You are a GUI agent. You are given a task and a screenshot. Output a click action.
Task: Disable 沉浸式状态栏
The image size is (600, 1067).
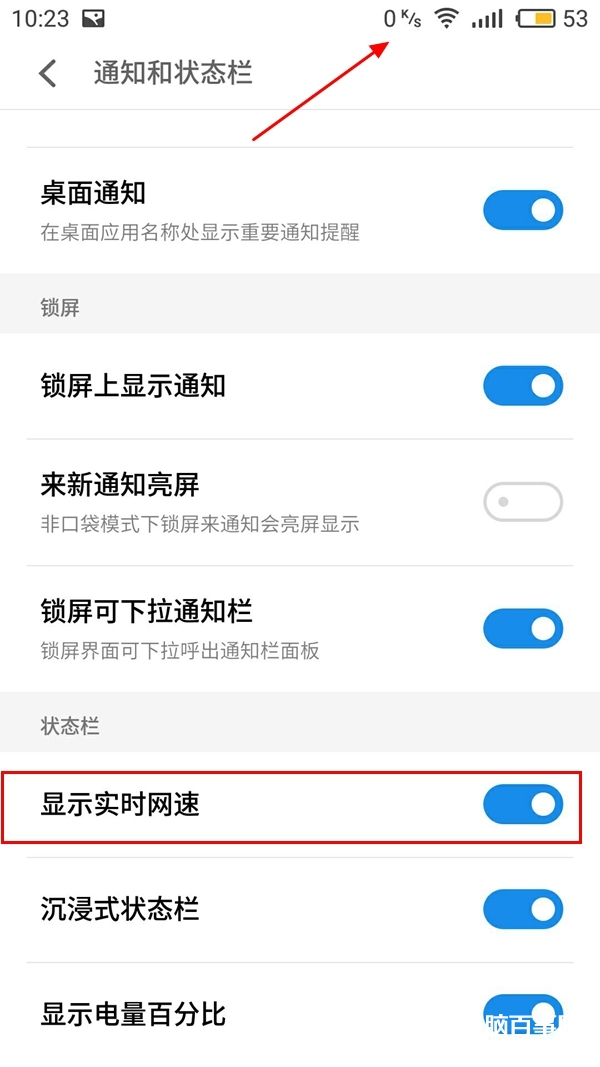[523, 909]
